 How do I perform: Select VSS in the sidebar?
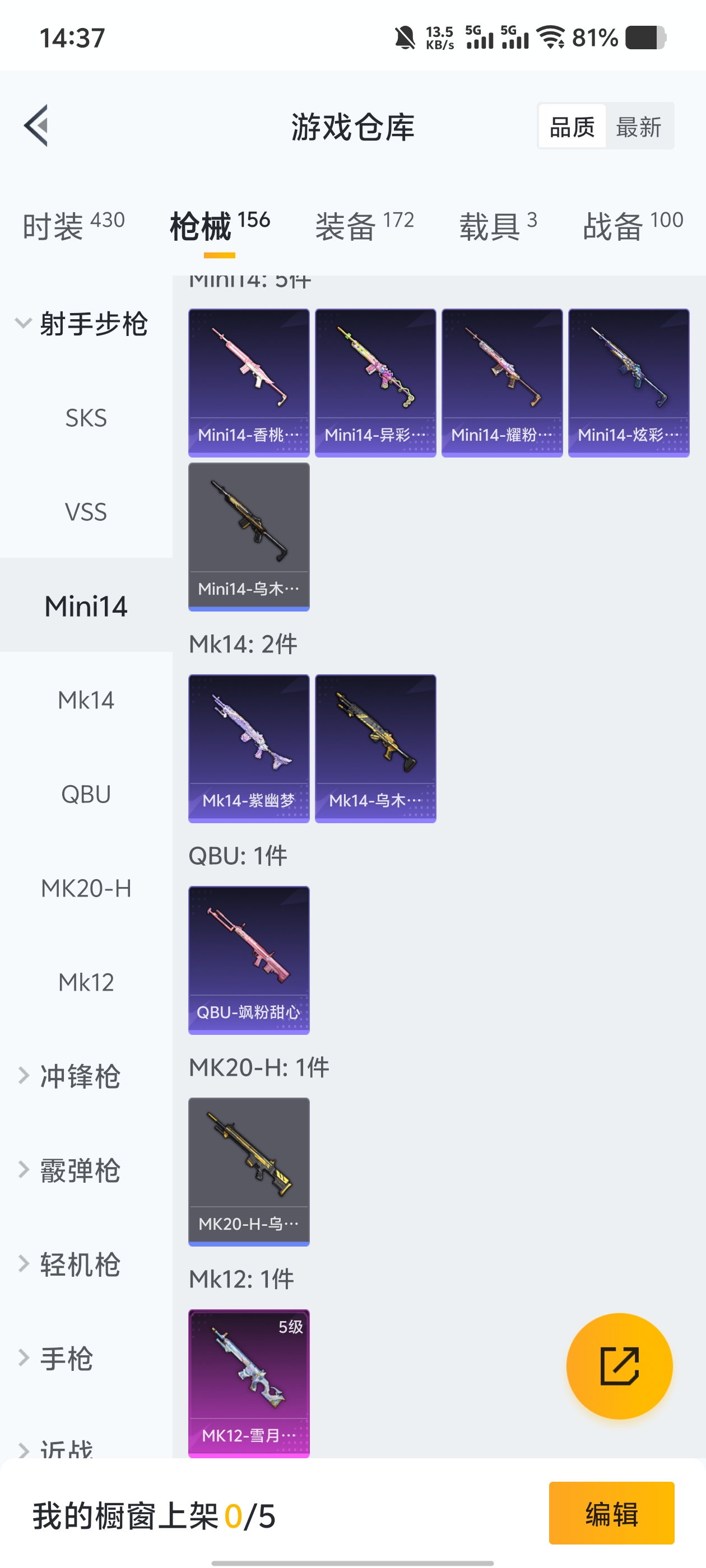86,512
